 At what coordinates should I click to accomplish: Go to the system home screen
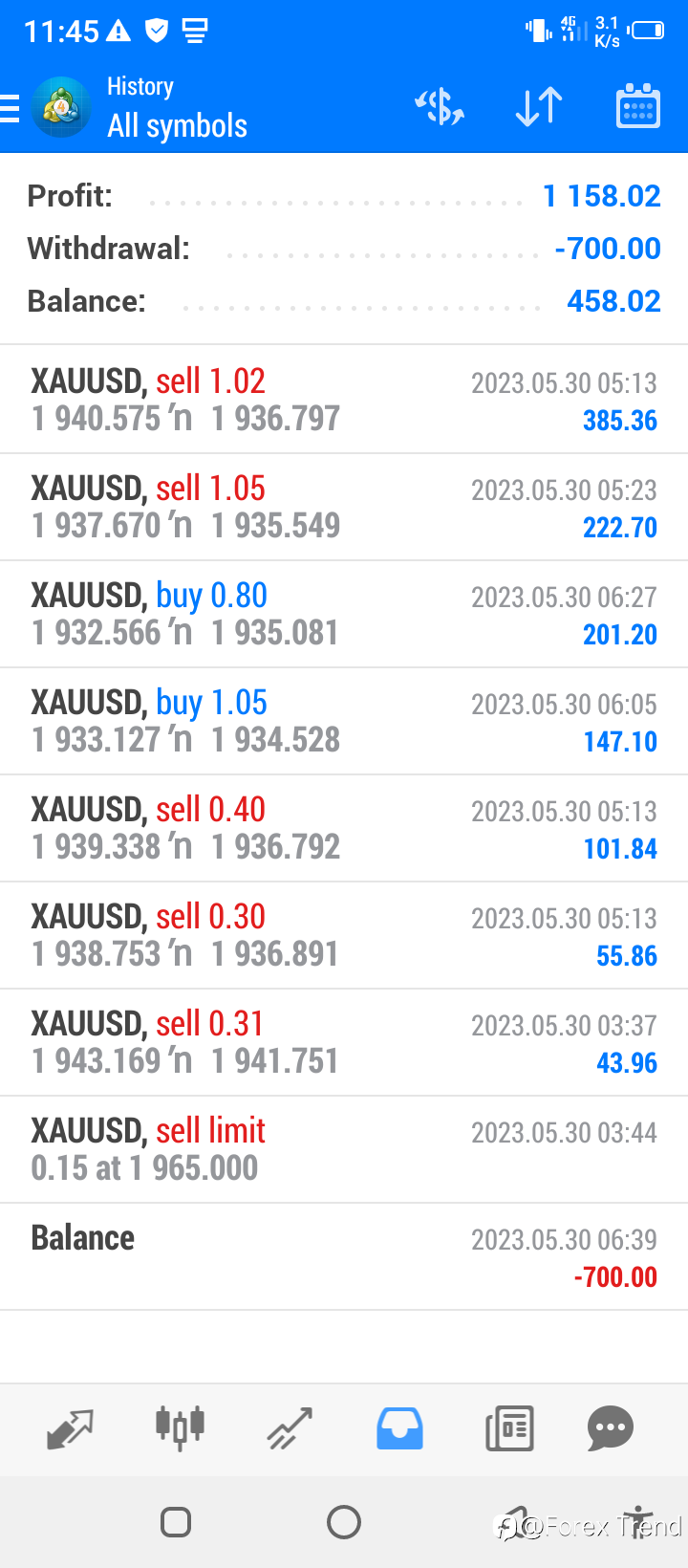click(344, 1521)
